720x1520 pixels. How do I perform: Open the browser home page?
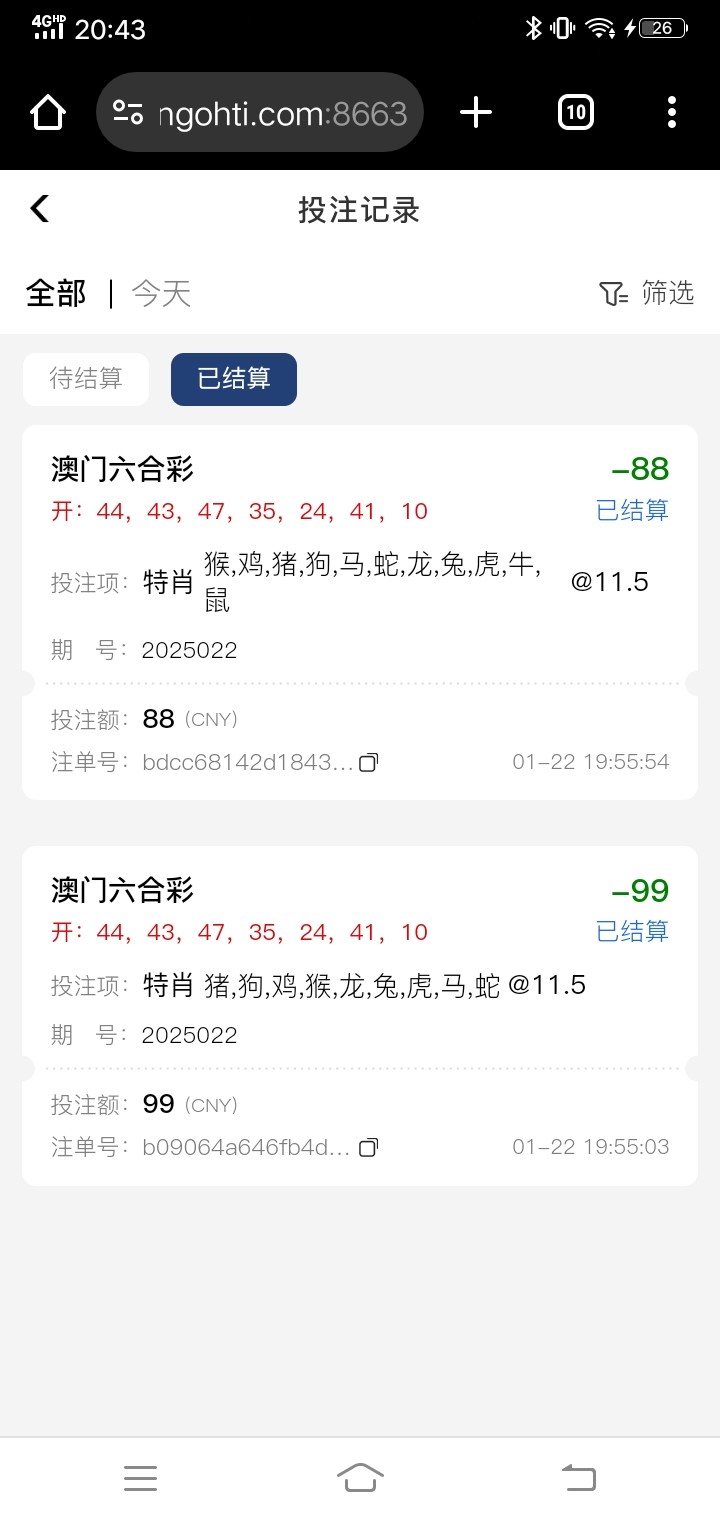(48, 112)
